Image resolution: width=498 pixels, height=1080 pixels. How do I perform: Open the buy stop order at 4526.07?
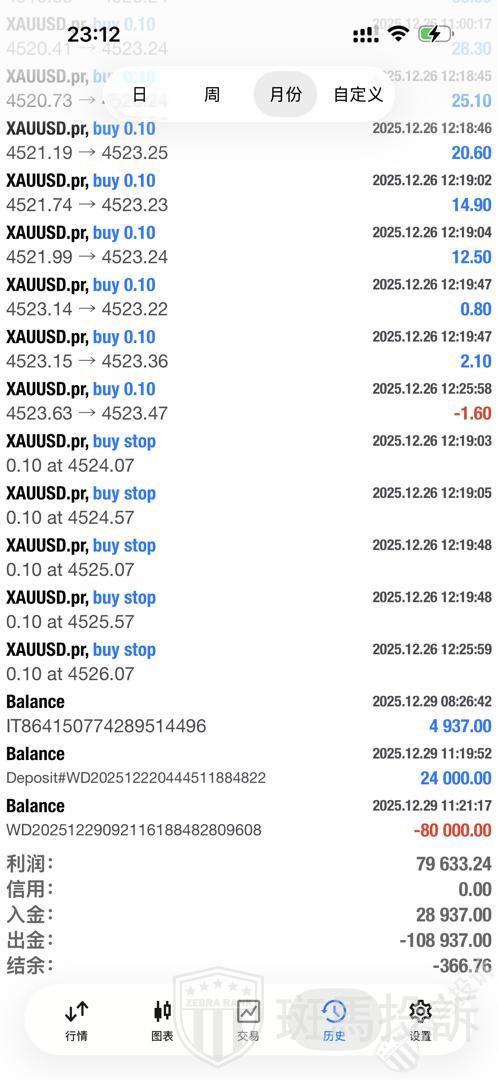click(249, 661)
